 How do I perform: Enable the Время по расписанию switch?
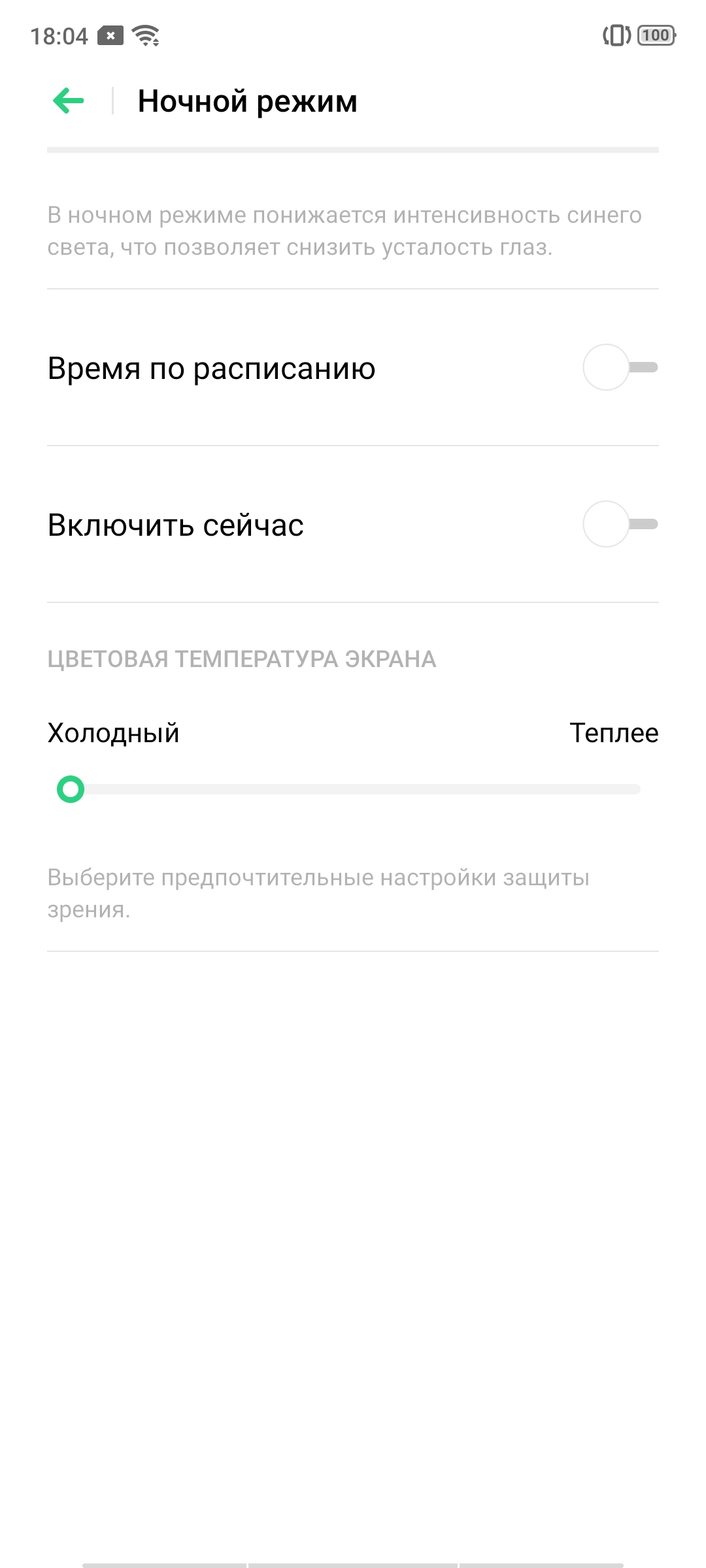620,367
